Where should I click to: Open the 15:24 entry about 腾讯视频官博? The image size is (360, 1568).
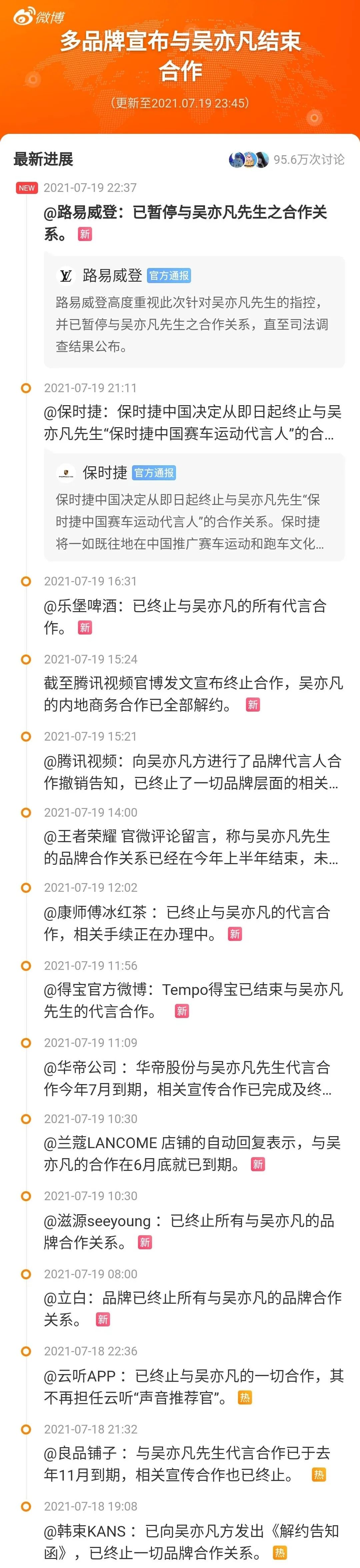tap(192, 694)
